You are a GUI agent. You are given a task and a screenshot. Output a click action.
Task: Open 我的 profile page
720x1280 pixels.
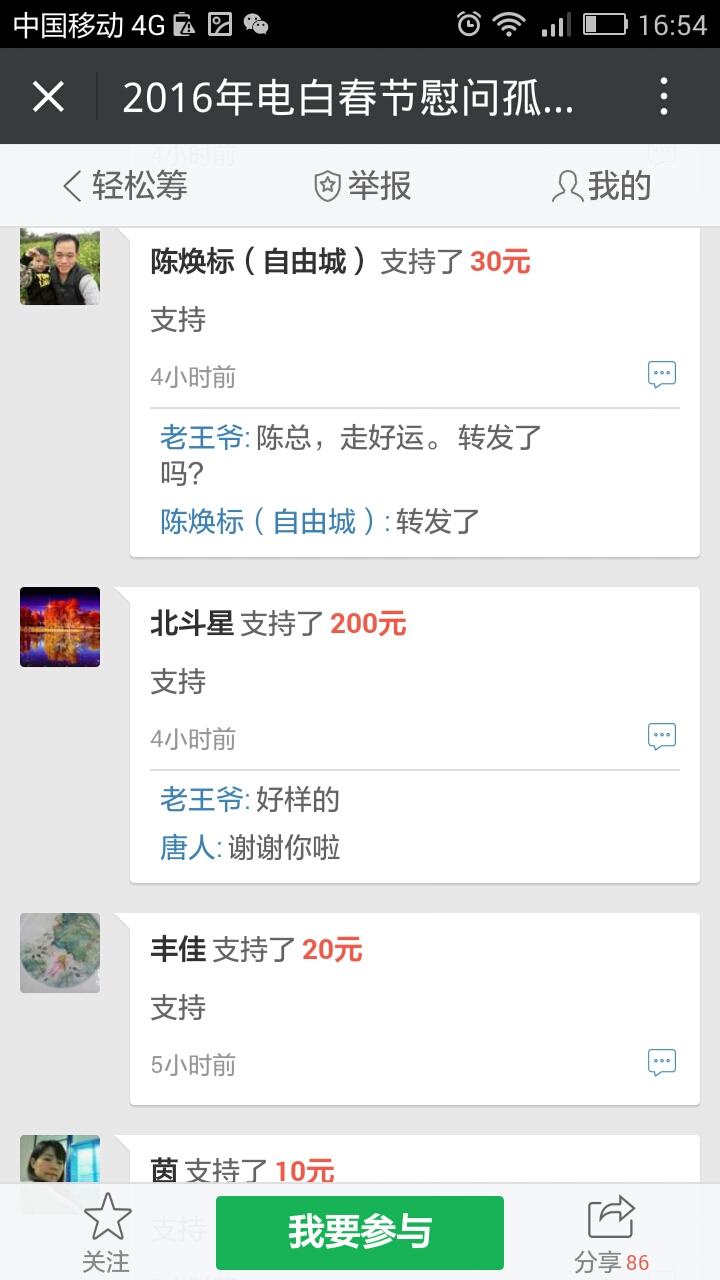(x=602, y=186)
